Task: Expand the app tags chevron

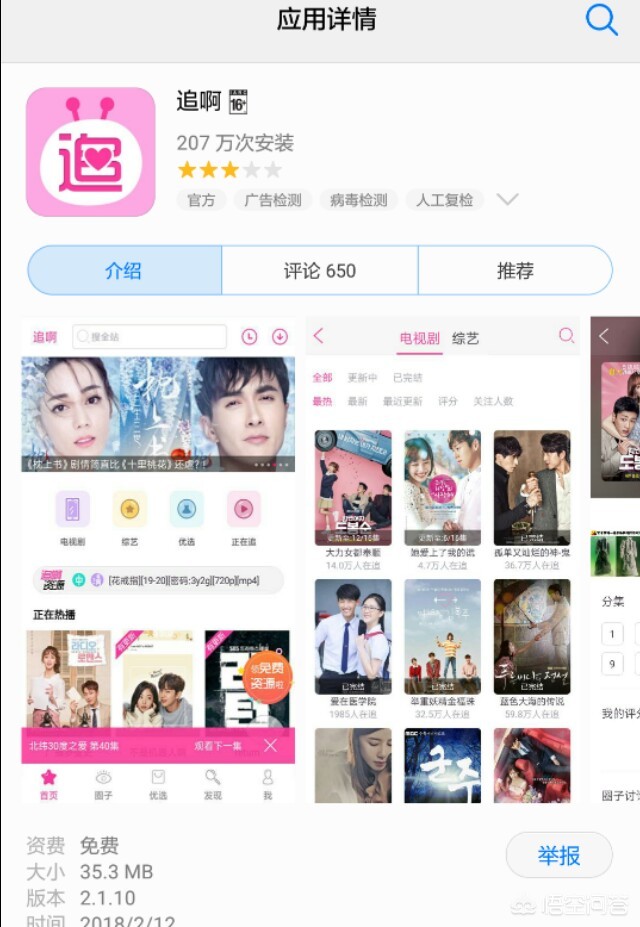Action: tap(507, 200)
